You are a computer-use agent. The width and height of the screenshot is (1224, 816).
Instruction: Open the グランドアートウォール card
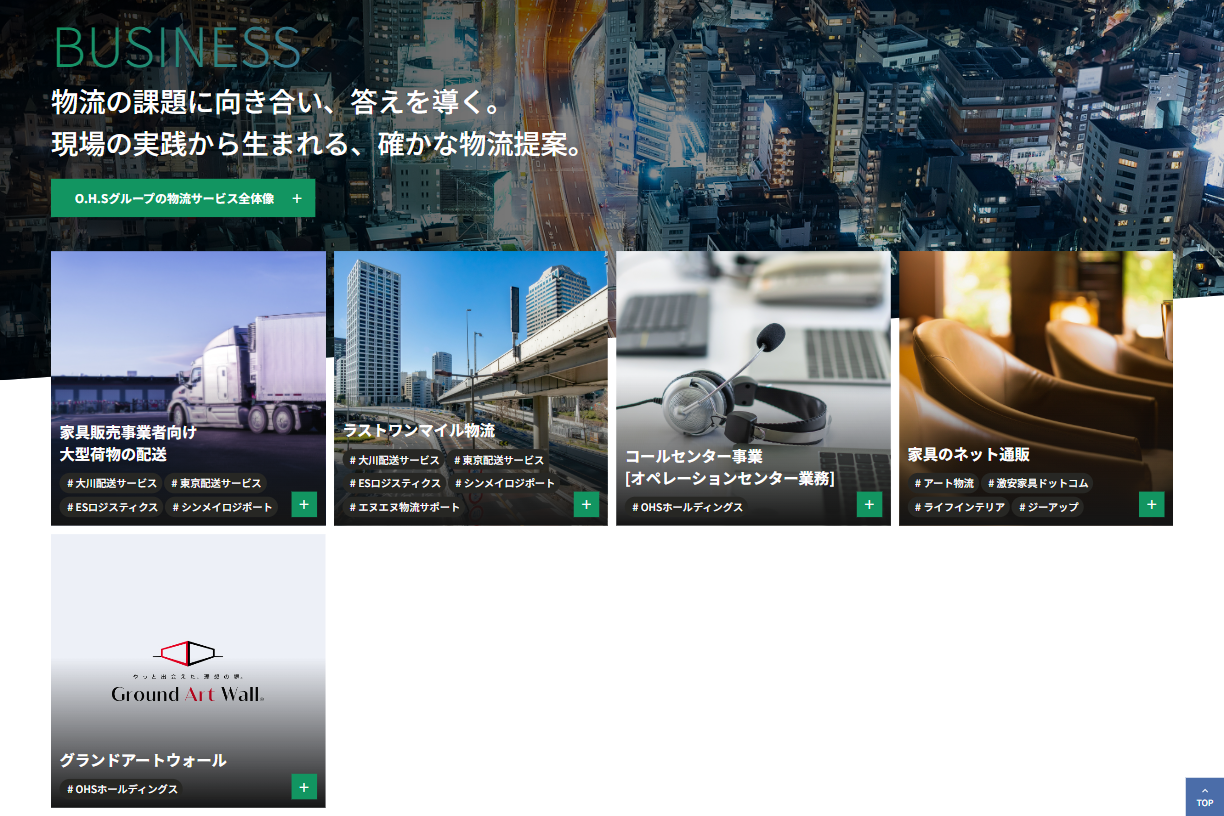coord(188,670)
